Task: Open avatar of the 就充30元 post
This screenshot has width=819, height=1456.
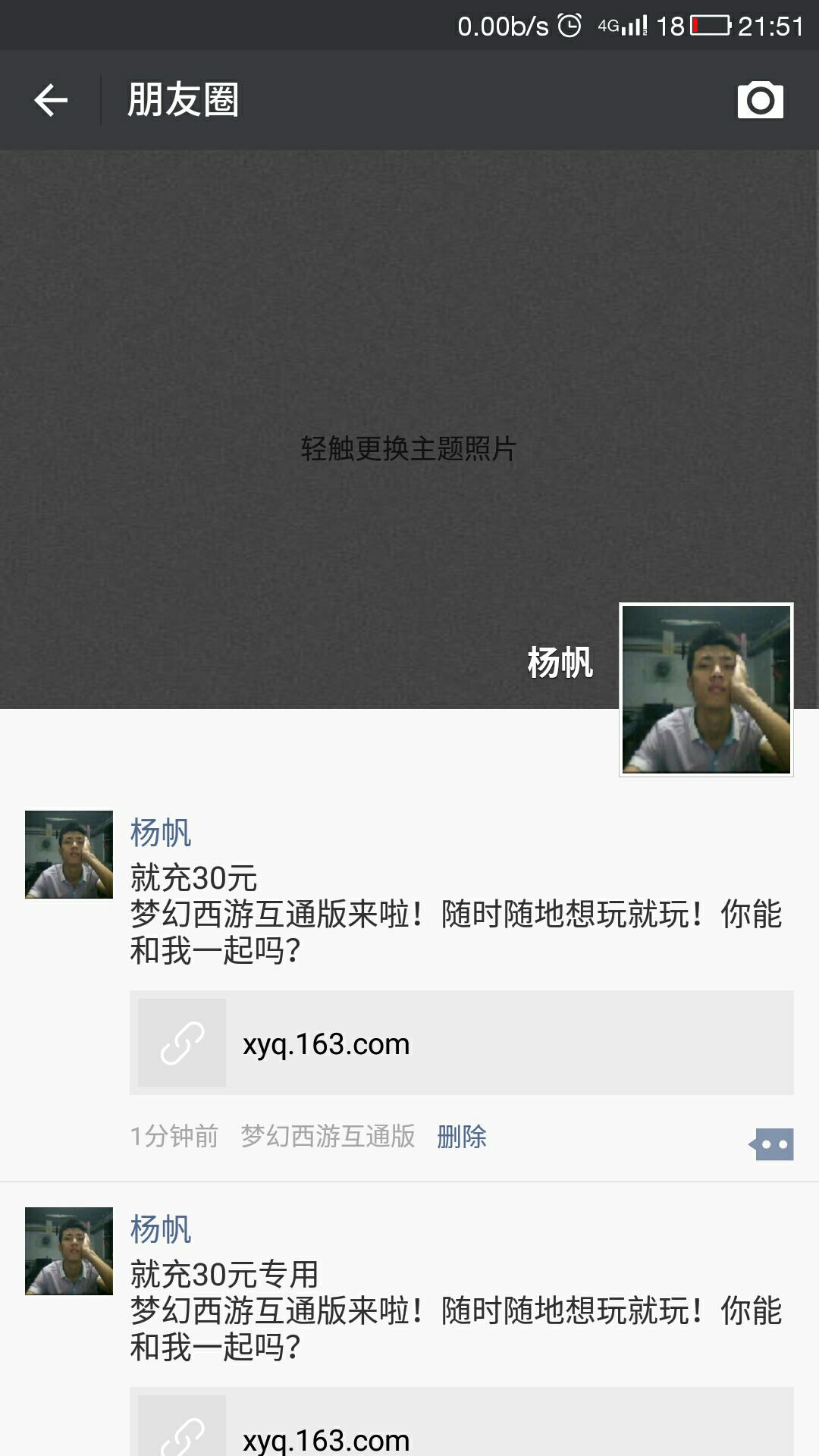Action: click(69, 855)
